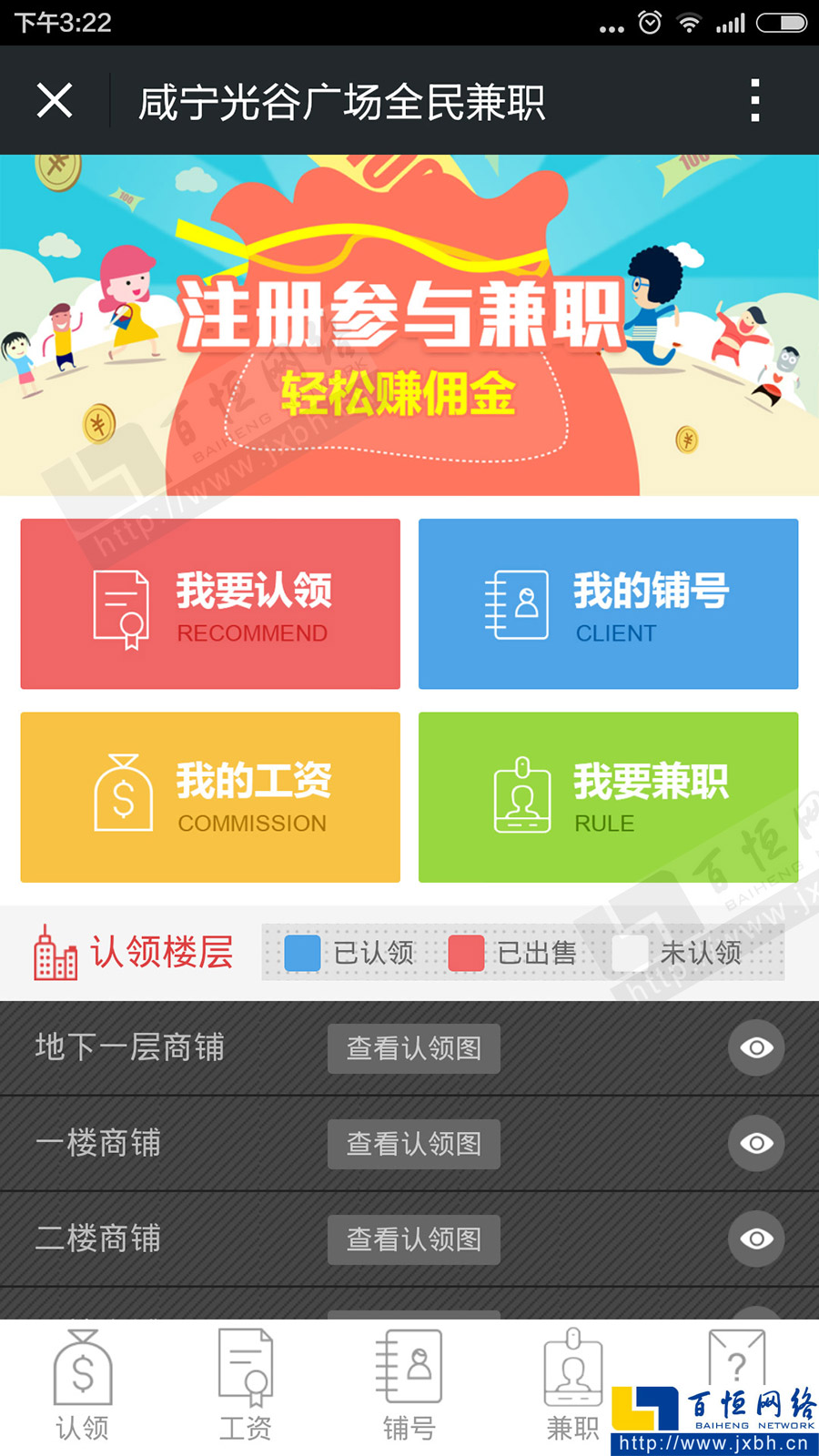This screenshot has width=819, height=1456.
Task: Tap the eye icon on 二楼商铺 row
Action: [755, 1239]
